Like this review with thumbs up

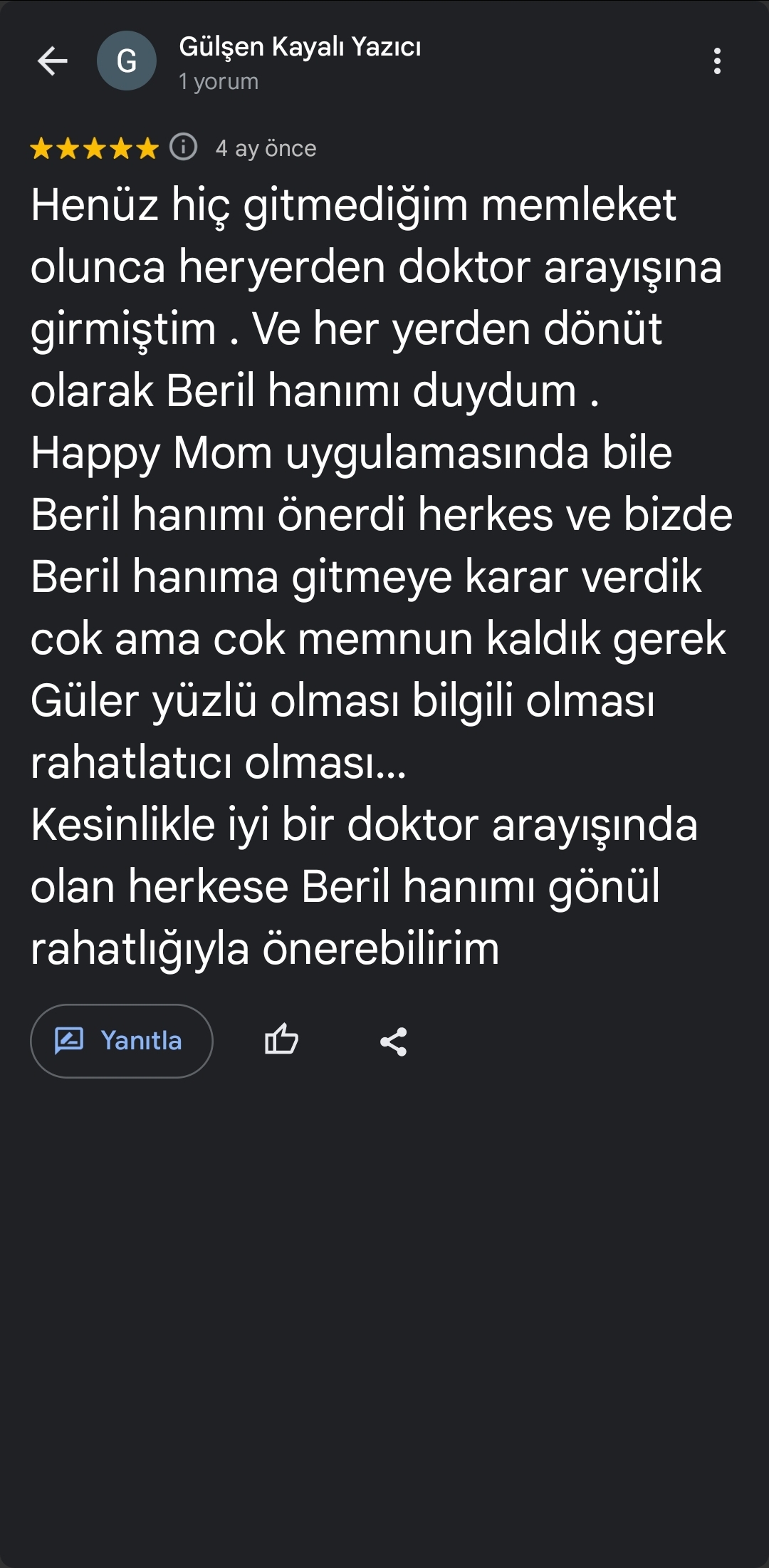(281, 1041)
